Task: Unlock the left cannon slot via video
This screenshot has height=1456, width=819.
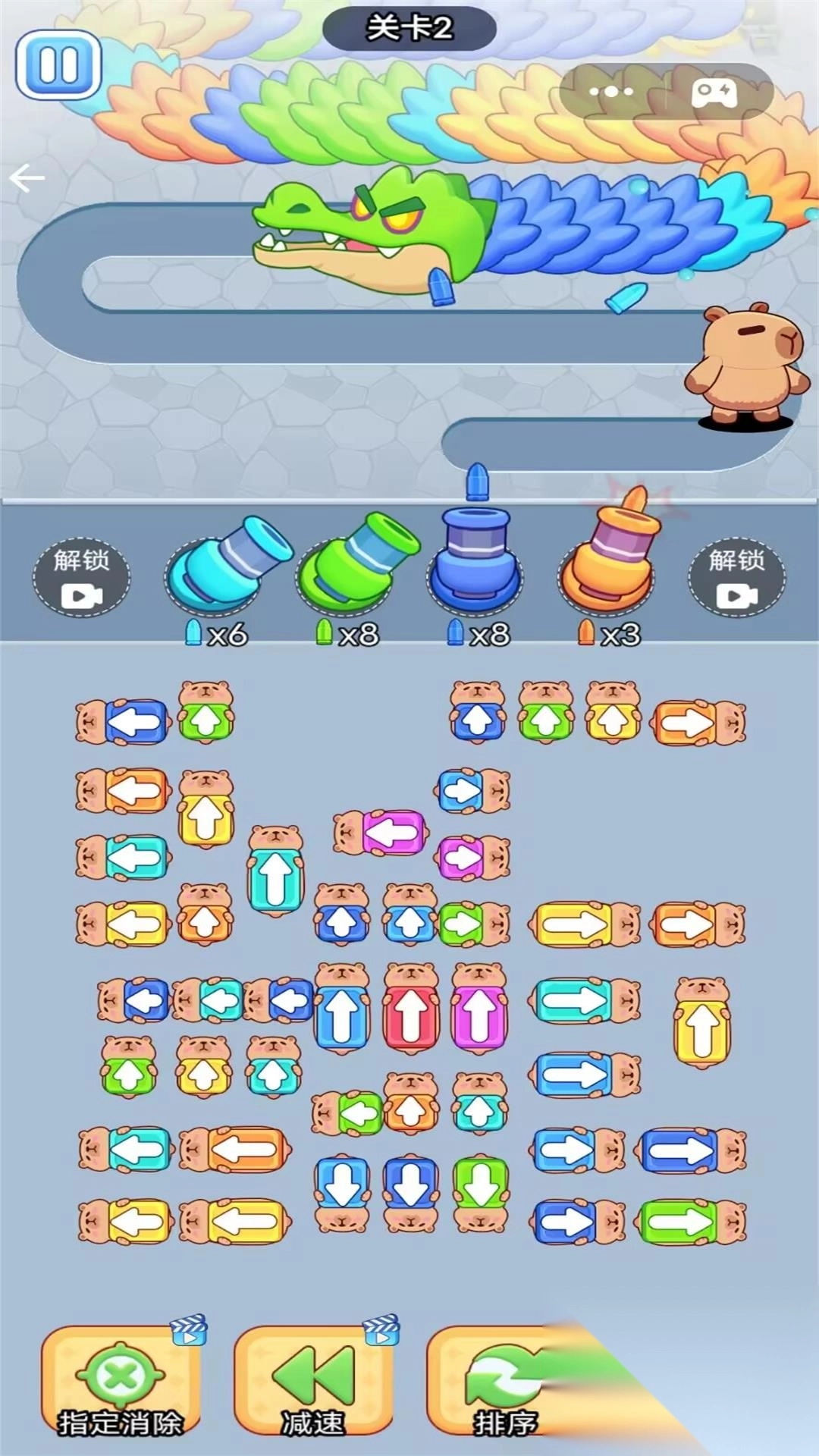Action: click(81, 578)
